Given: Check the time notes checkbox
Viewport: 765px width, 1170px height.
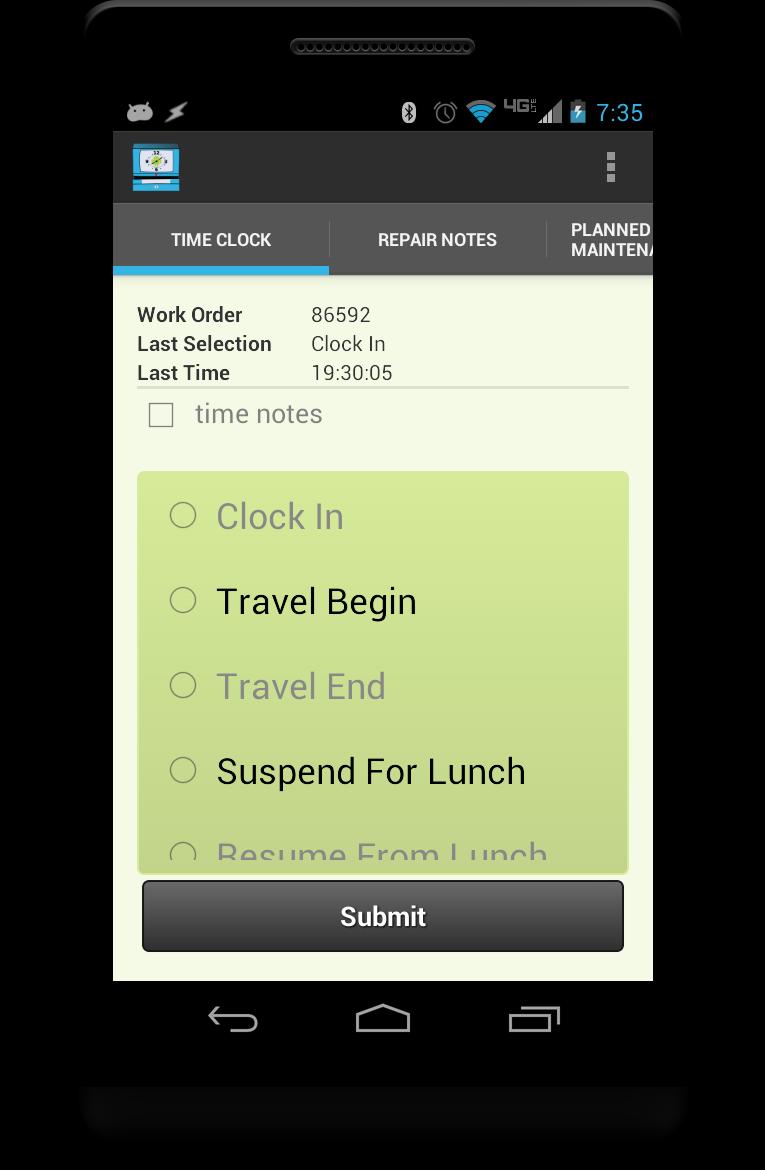Looking at the screenshot, I should [x=161, y=415].
